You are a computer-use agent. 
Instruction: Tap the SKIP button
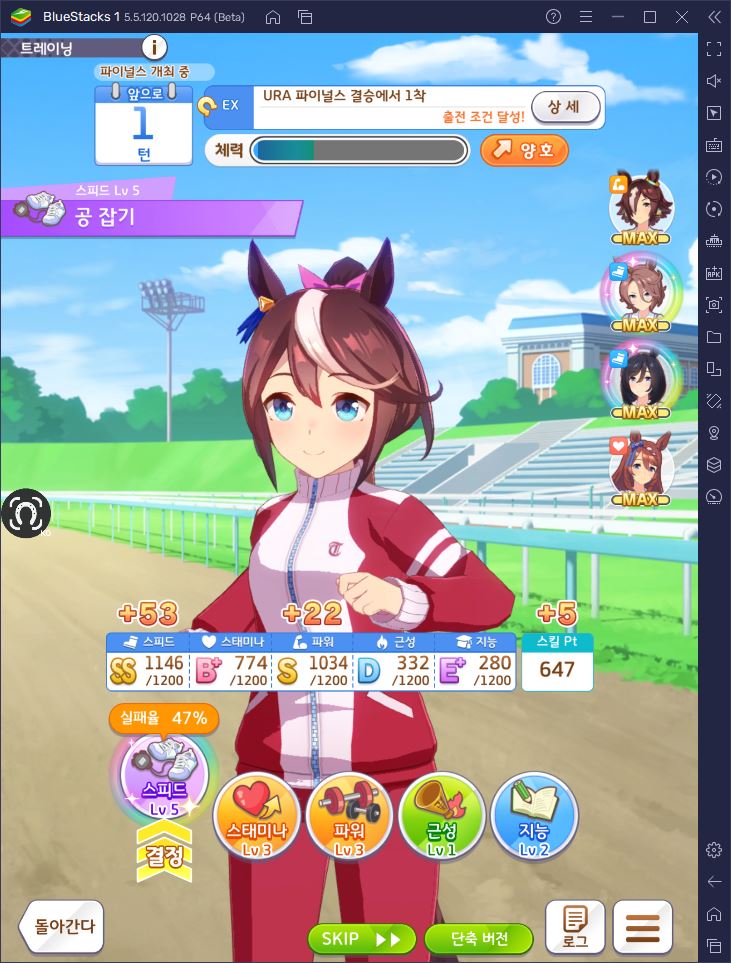361,939
